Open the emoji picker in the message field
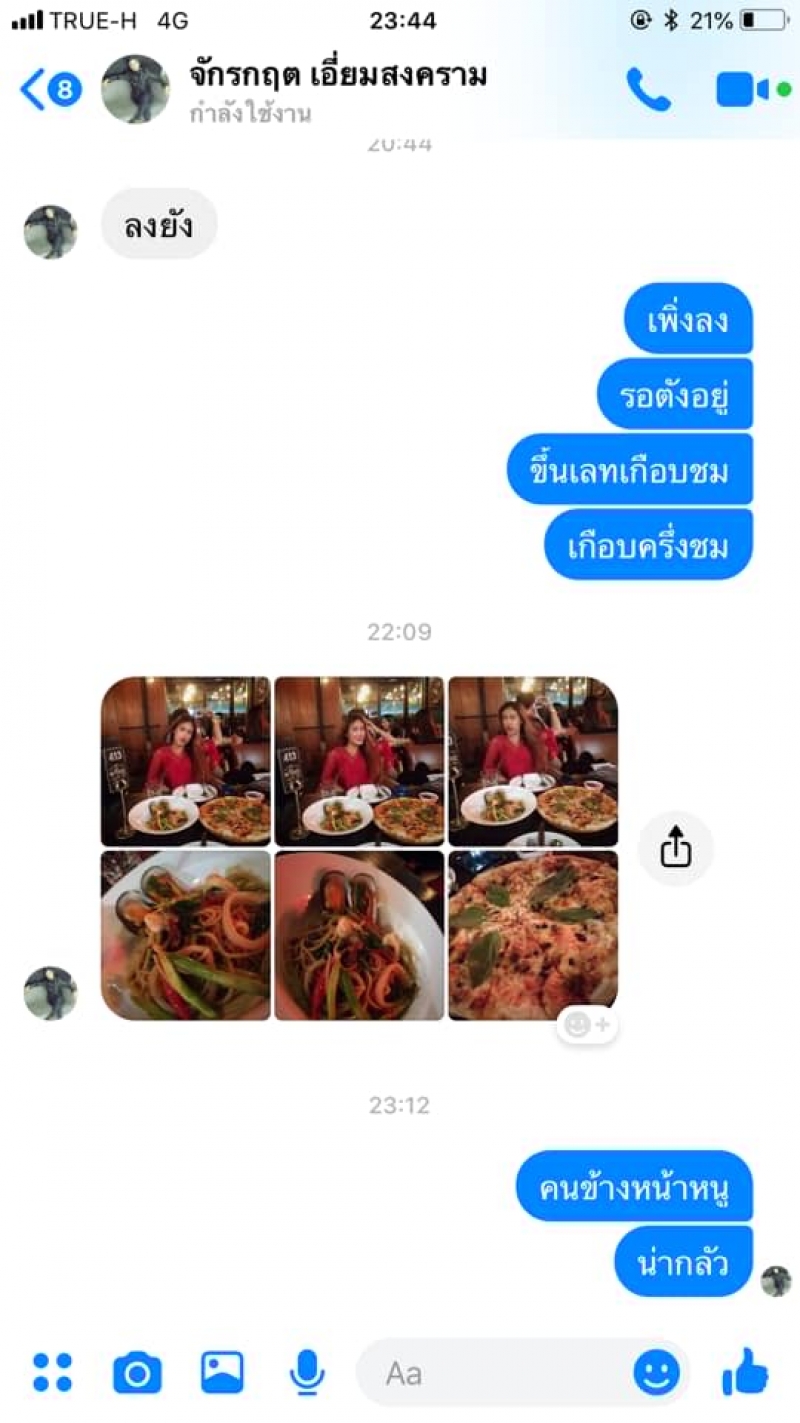Viewport: 800px width, 1423px height. 656,1373
